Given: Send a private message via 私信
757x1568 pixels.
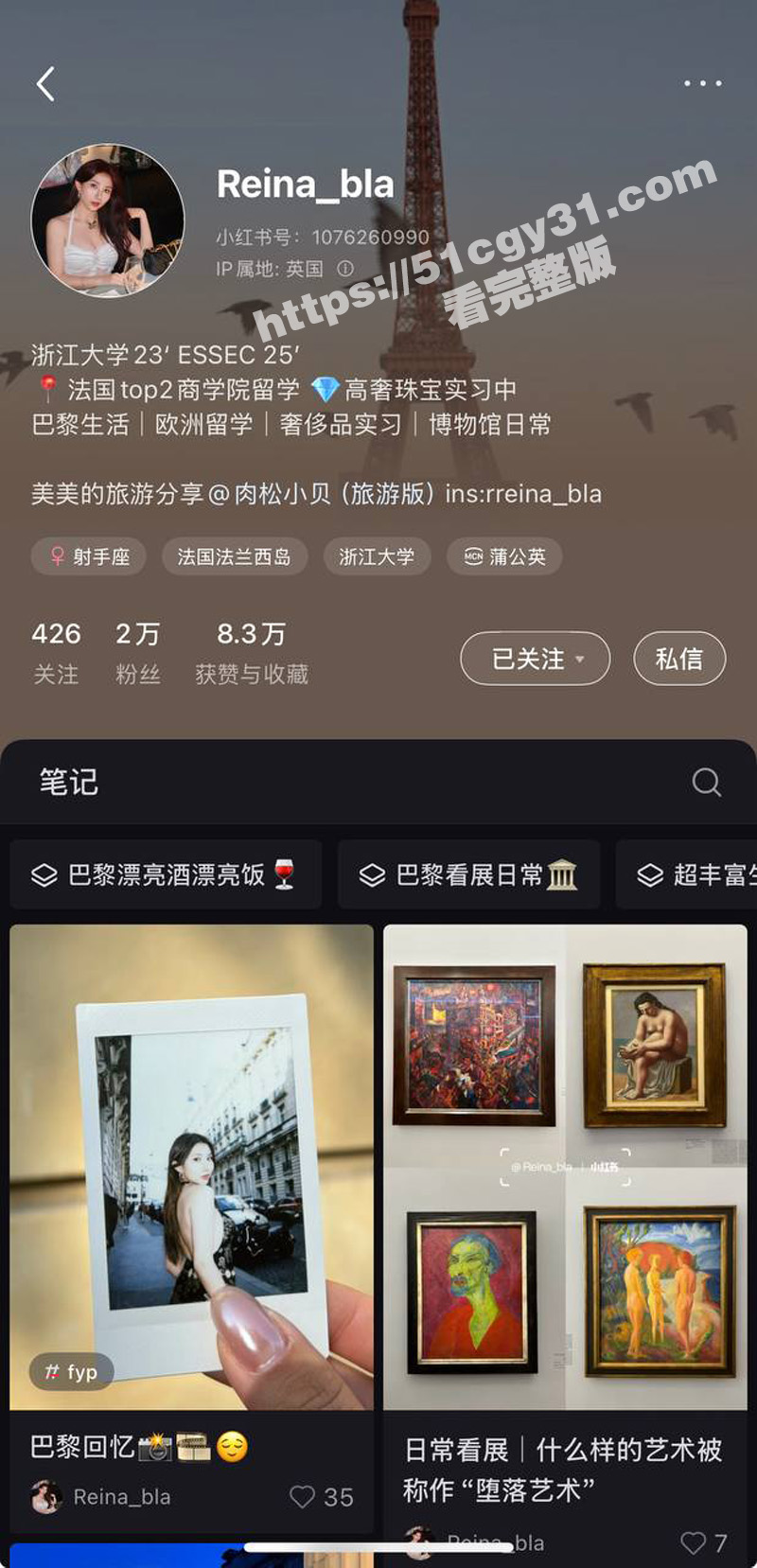Looking at the screenshot, I should [x=678, y=659].
